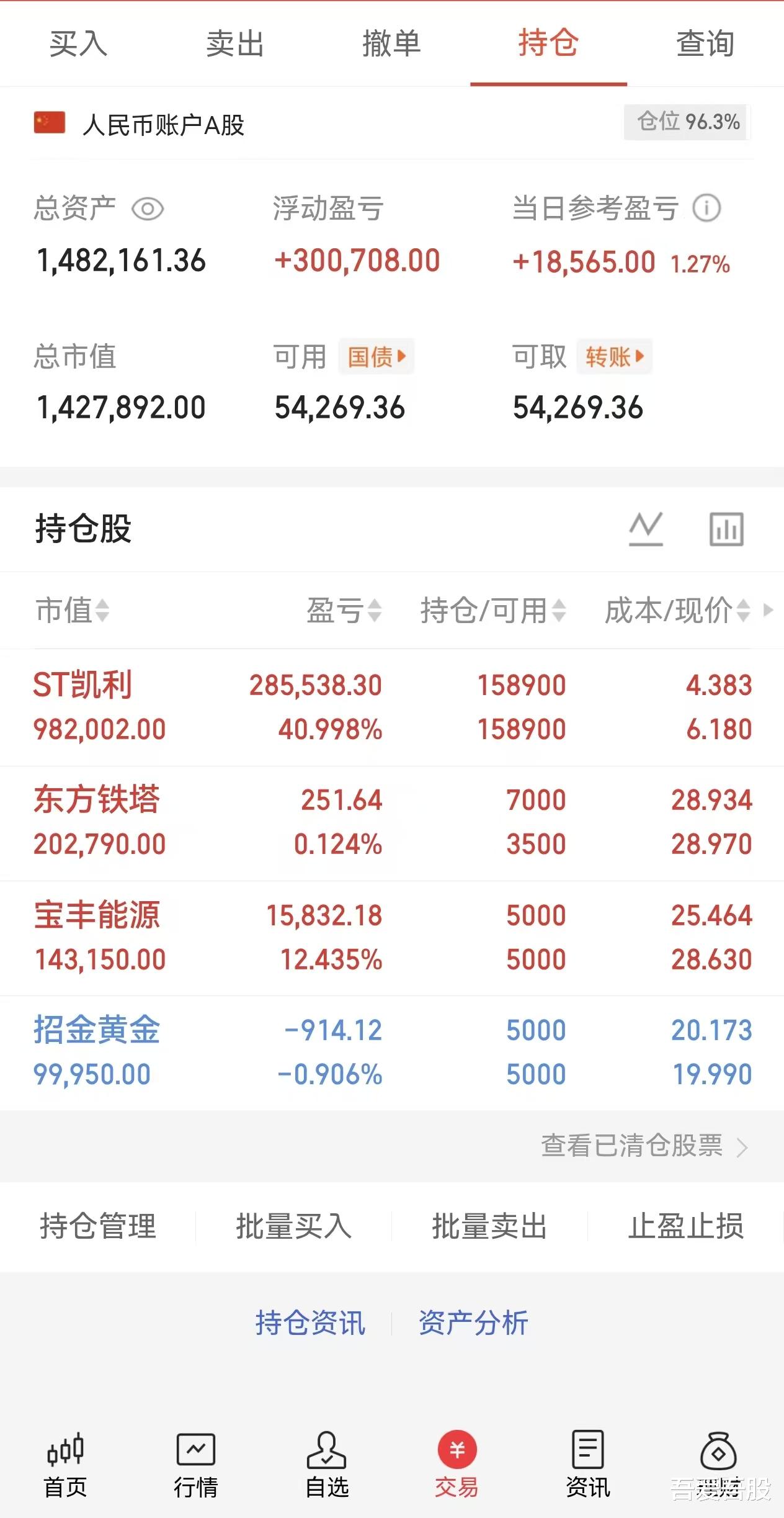The image size is (784, 1518).
Task: Open the 查询 tab
Action: pos(705,44)
